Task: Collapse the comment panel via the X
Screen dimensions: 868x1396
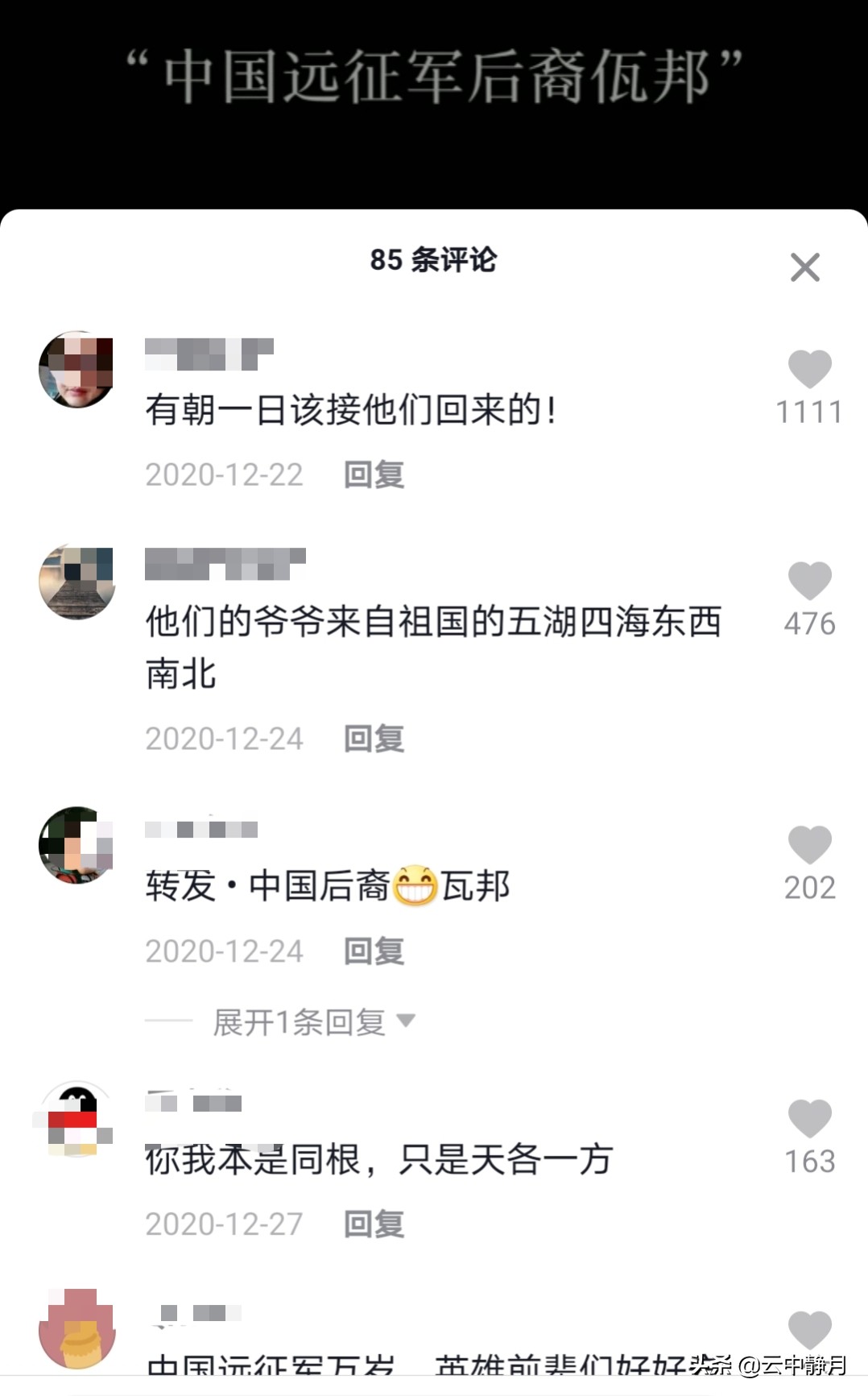Action: (804, 267)
